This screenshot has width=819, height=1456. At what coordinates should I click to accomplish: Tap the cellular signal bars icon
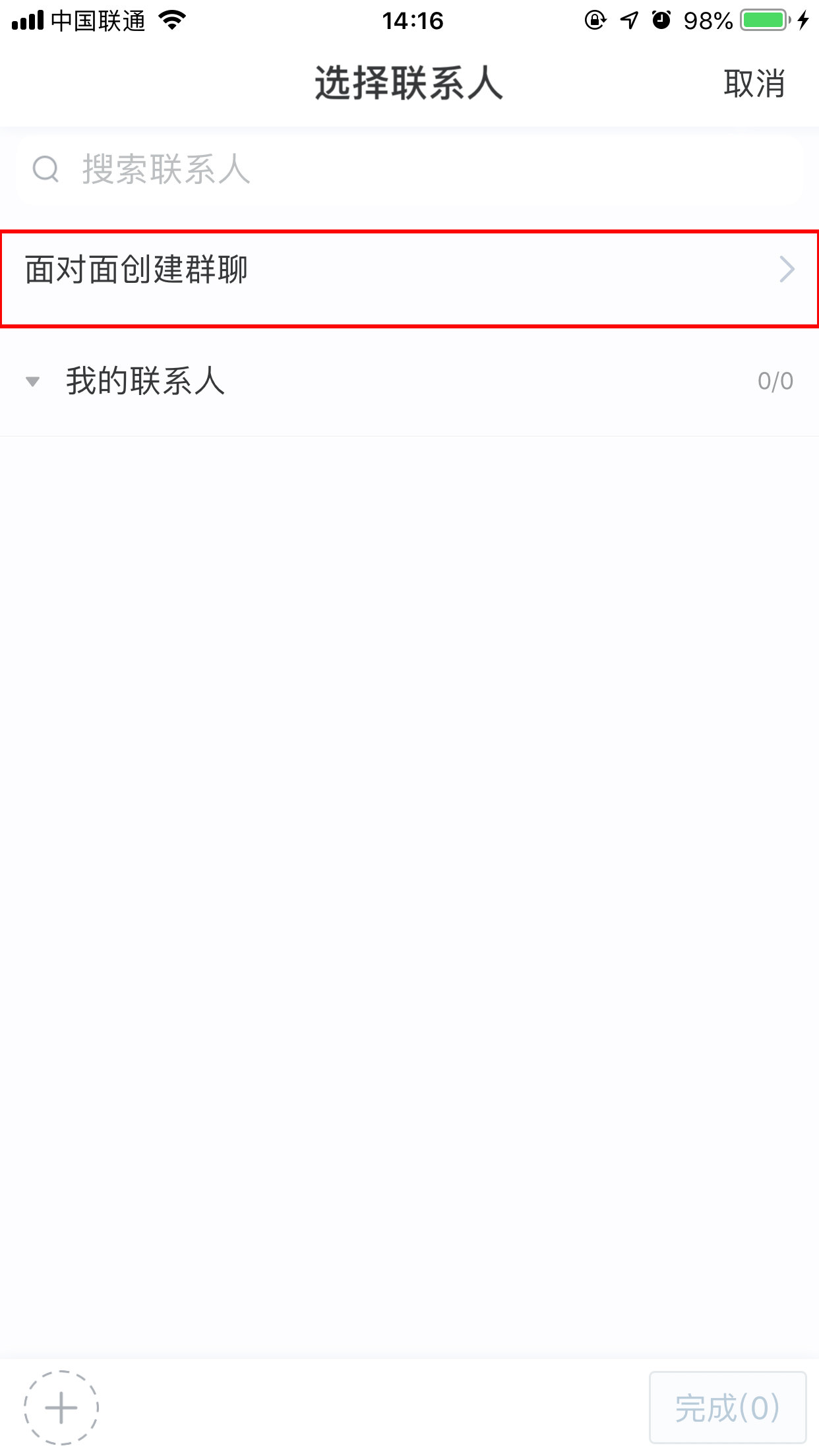[26, 20]
